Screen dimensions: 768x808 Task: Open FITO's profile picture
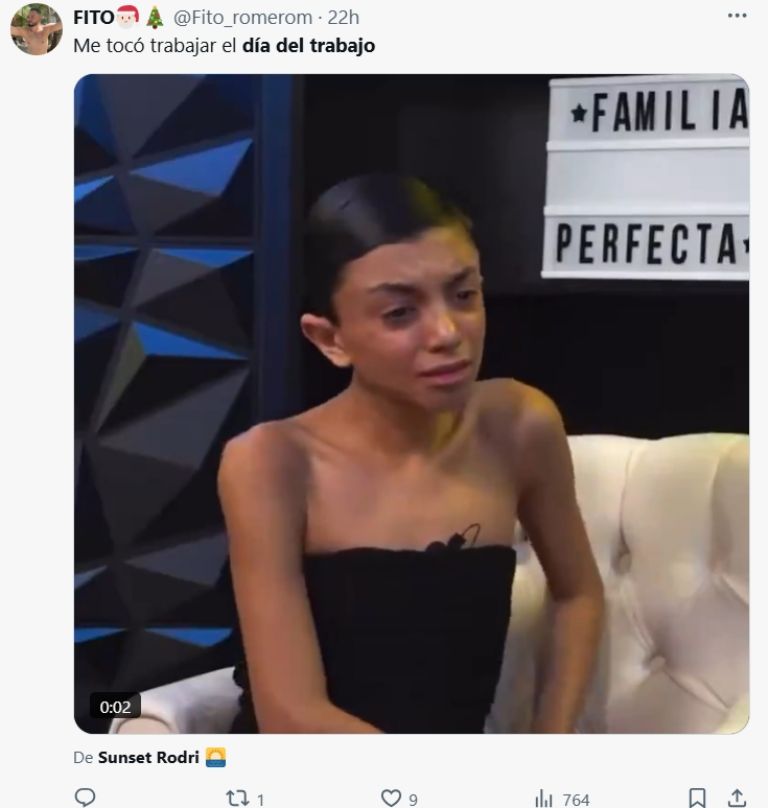36,30
